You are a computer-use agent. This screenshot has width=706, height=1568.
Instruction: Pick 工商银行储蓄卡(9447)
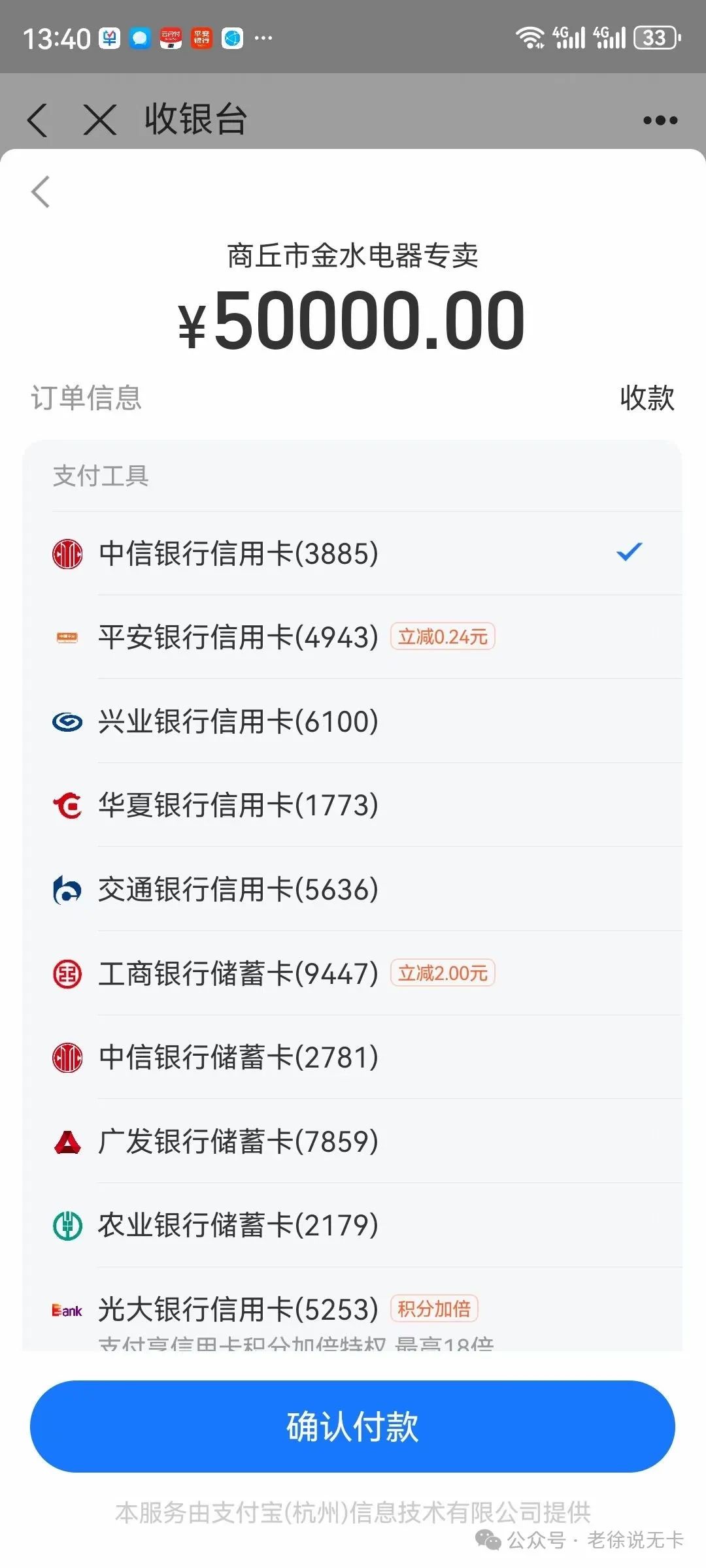[x=352, y=973]
